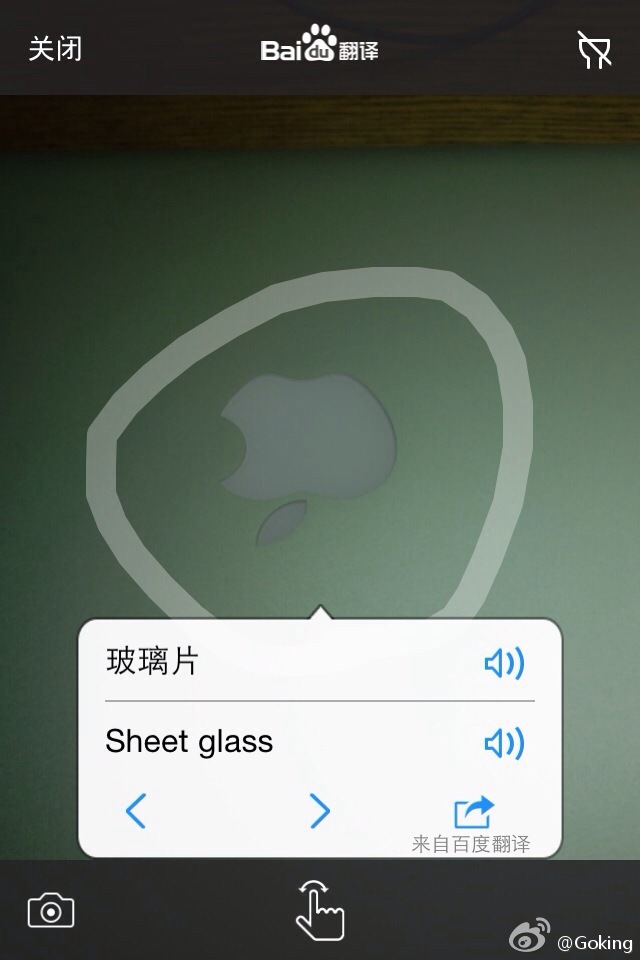The image size is (640, 960).
Task: Play audio for Sheet glass
Action: click(504, 743)
